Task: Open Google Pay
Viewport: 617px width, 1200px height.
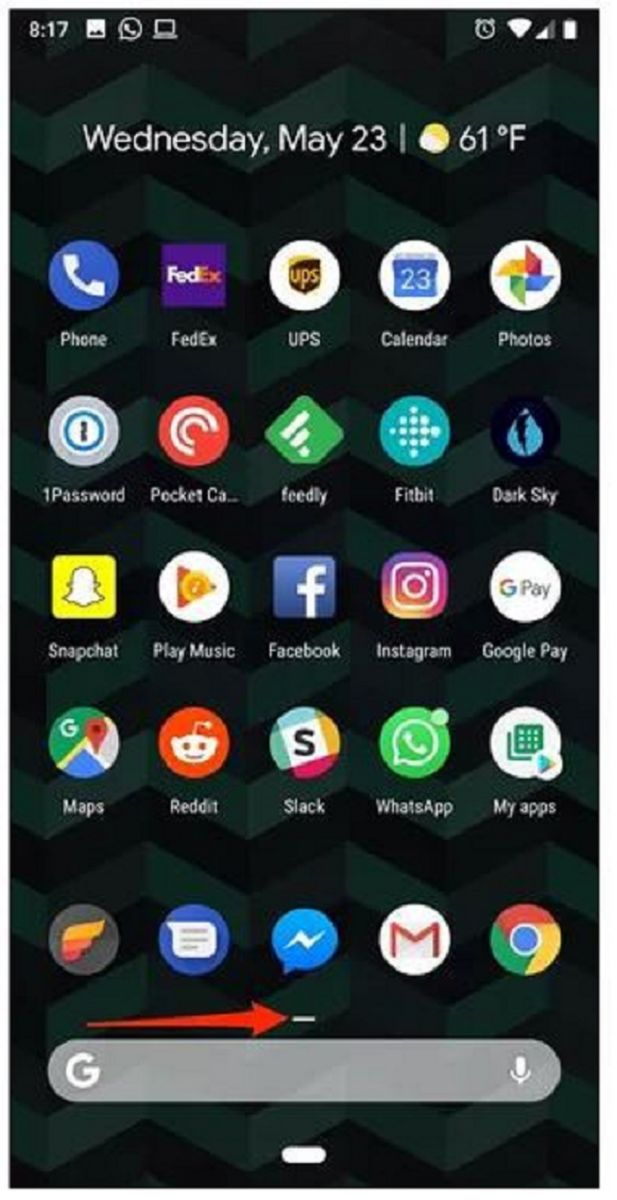Action: [525, 587]
